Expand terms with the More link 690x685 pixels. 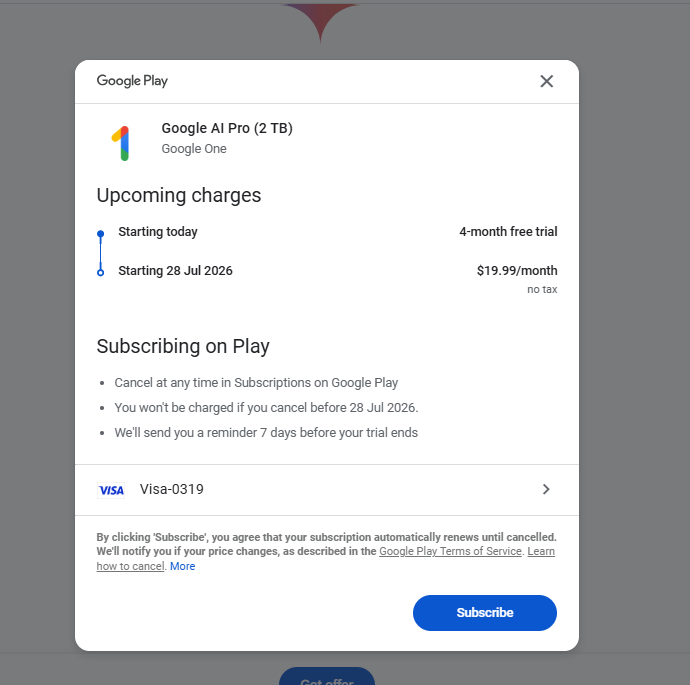[183, 566]
